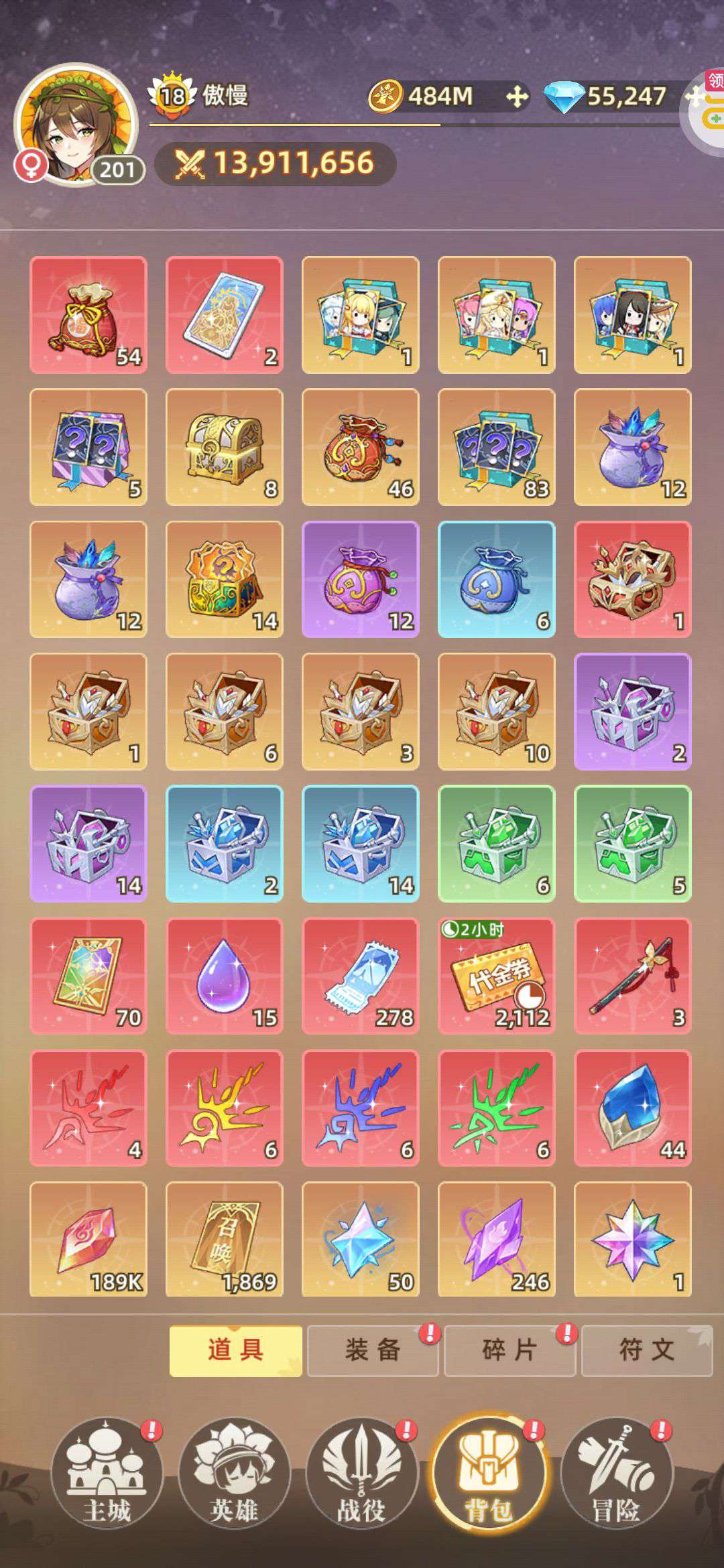Select the blue gemstone item with 44
Viewport: 724px width, 1568px height.
tap(633, 1108)
